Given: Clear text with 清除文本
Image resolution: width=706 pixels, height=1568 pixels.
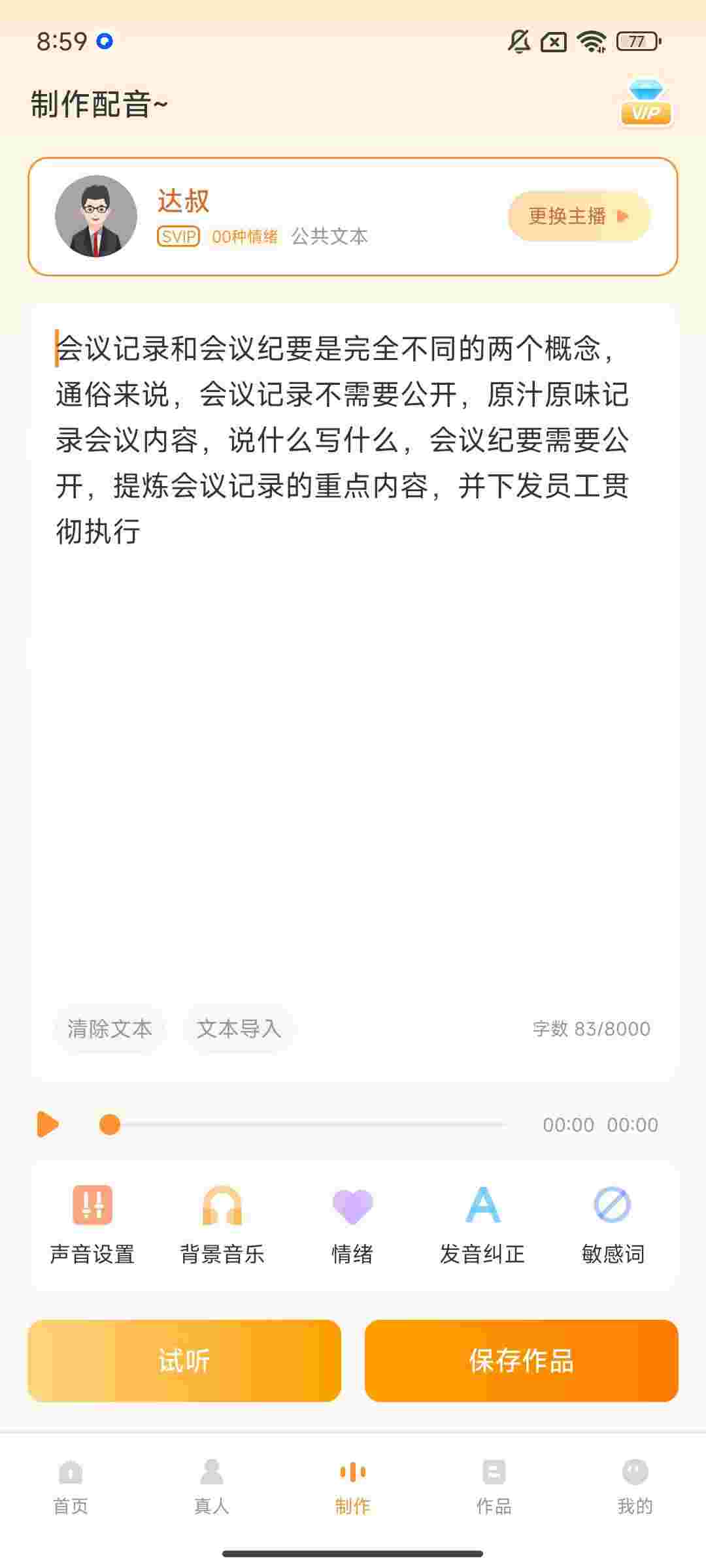Looking at the screenshot, I should 110,1029.
